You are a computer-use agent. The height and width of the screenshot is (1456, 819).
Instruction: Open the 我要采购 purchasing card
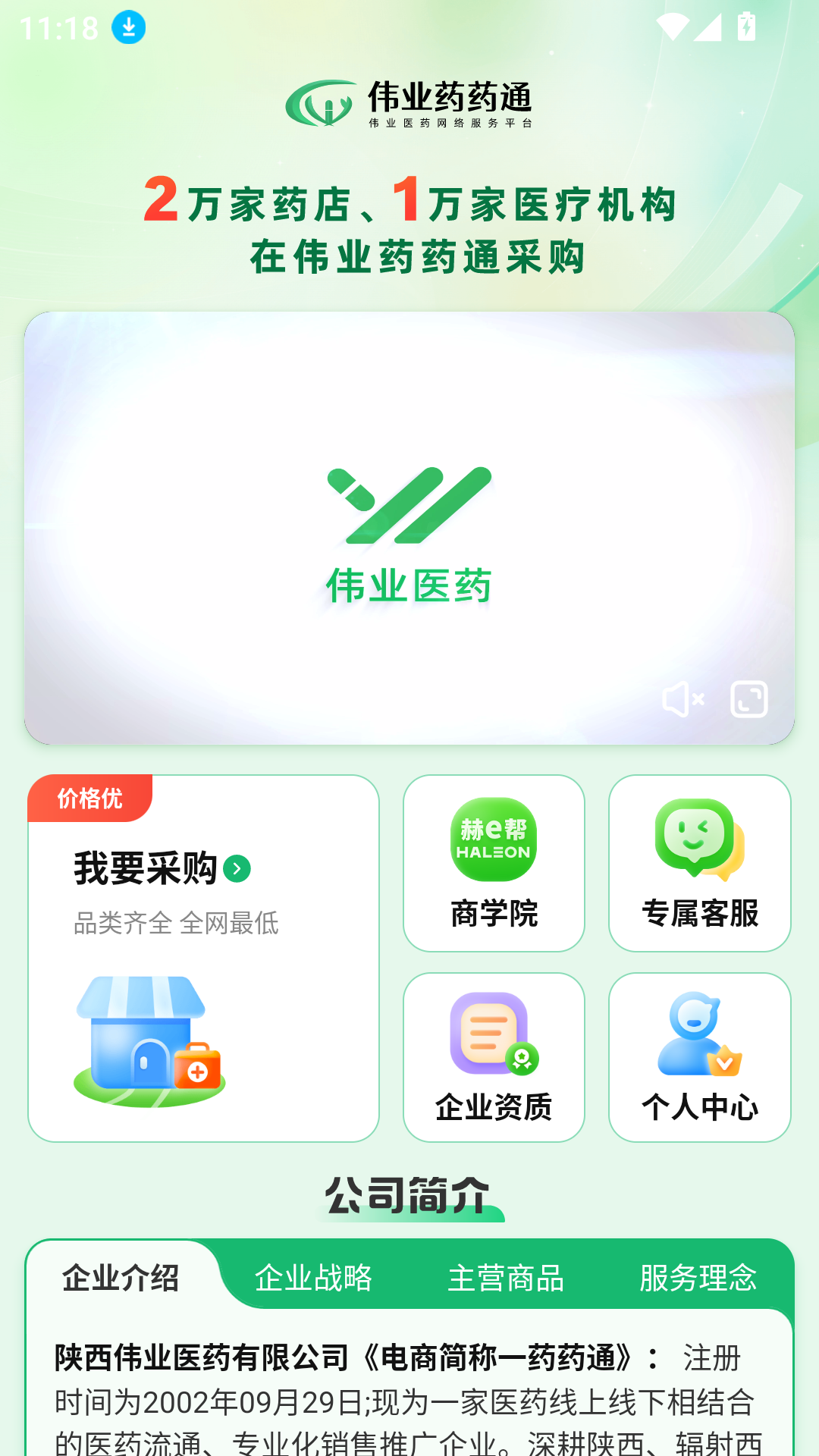point(203,958)
